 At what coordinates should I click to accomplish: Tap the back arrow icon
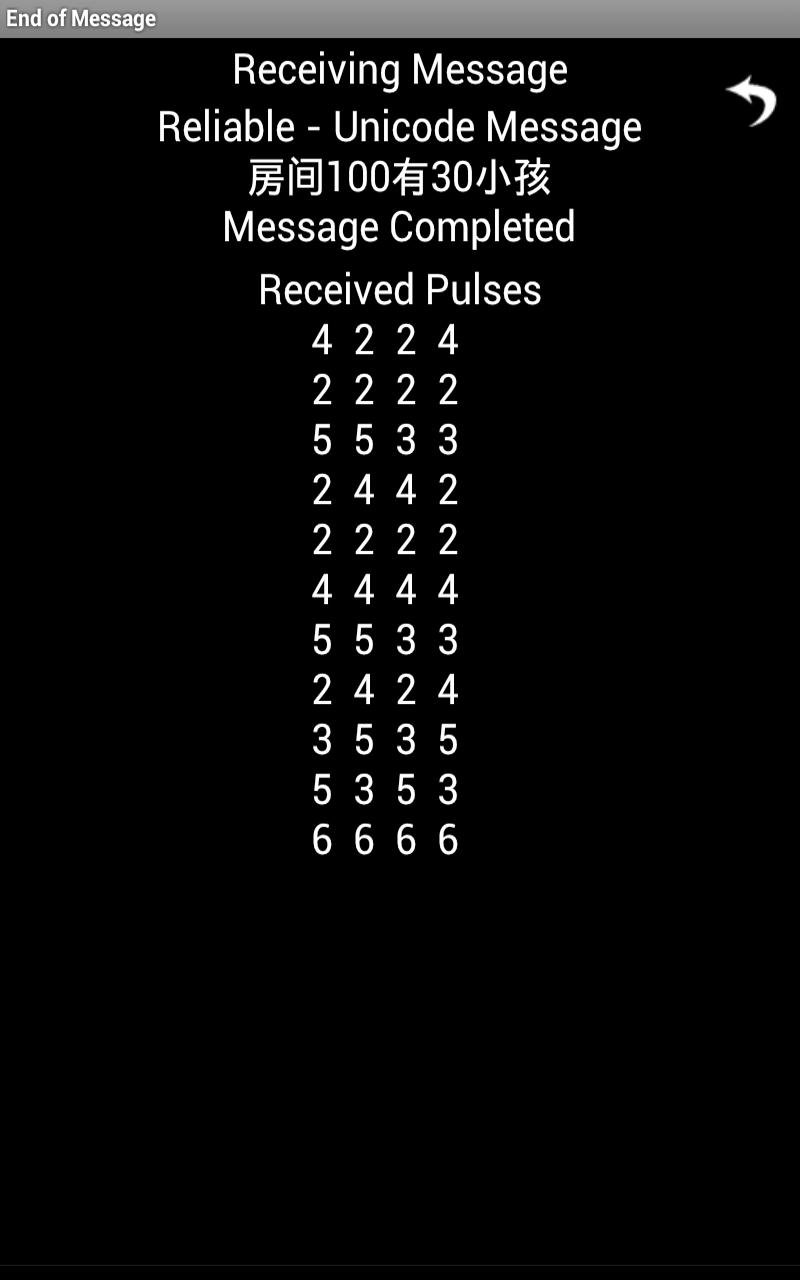[752, 101]
